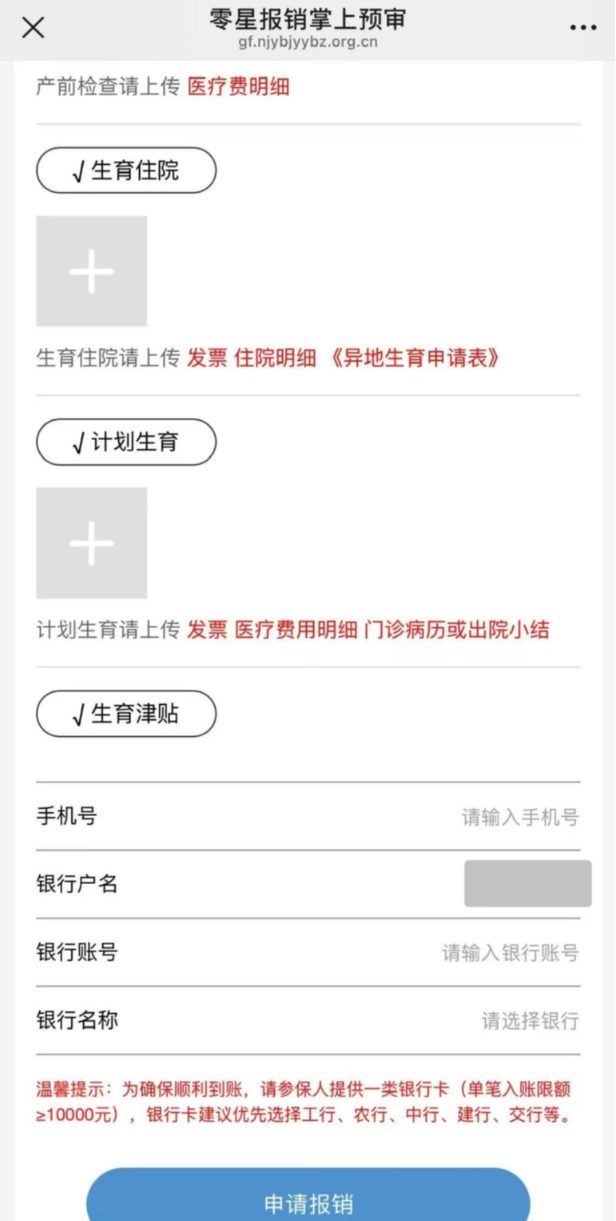Add a photo for 生育住院 upload

coord(92,271)
